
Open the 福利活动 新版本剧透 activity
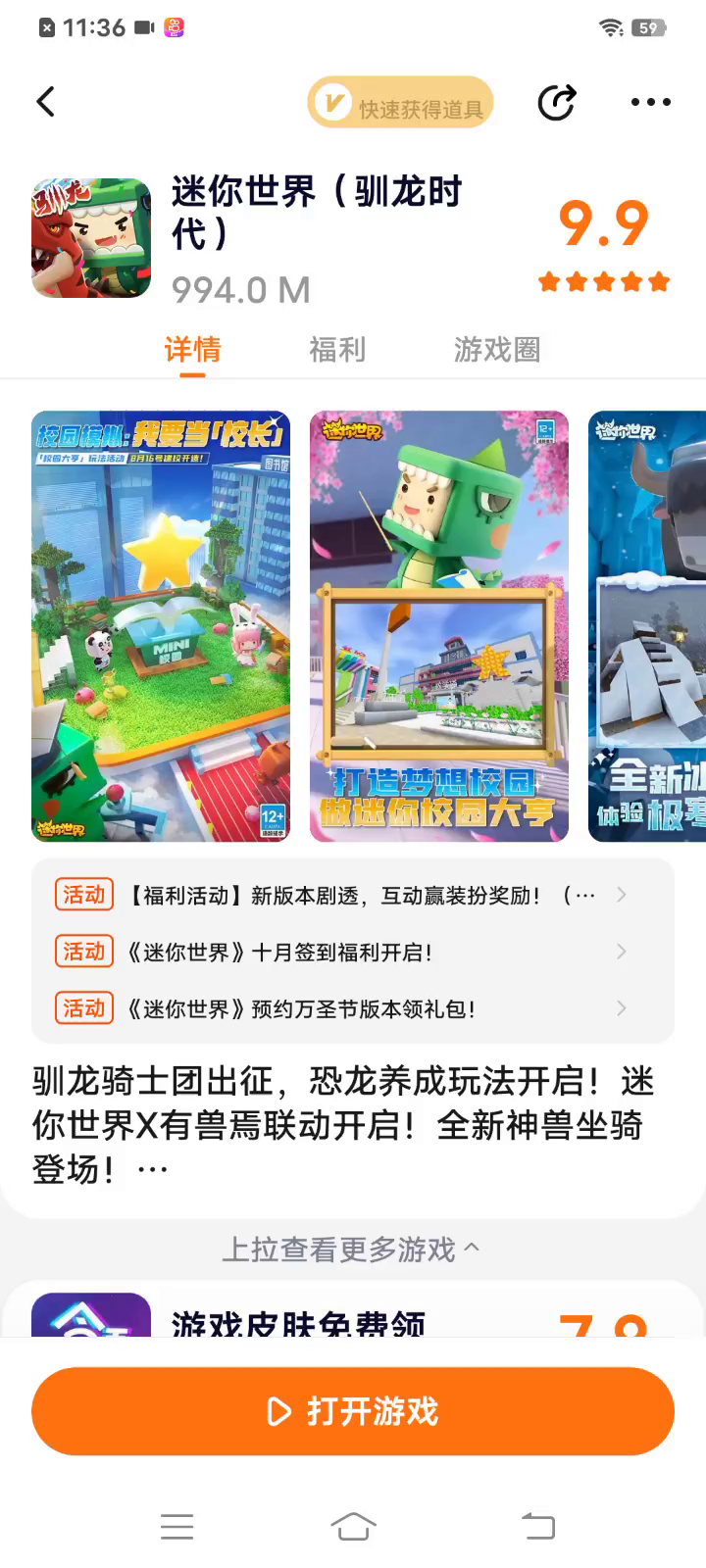(x=353, y=895)
